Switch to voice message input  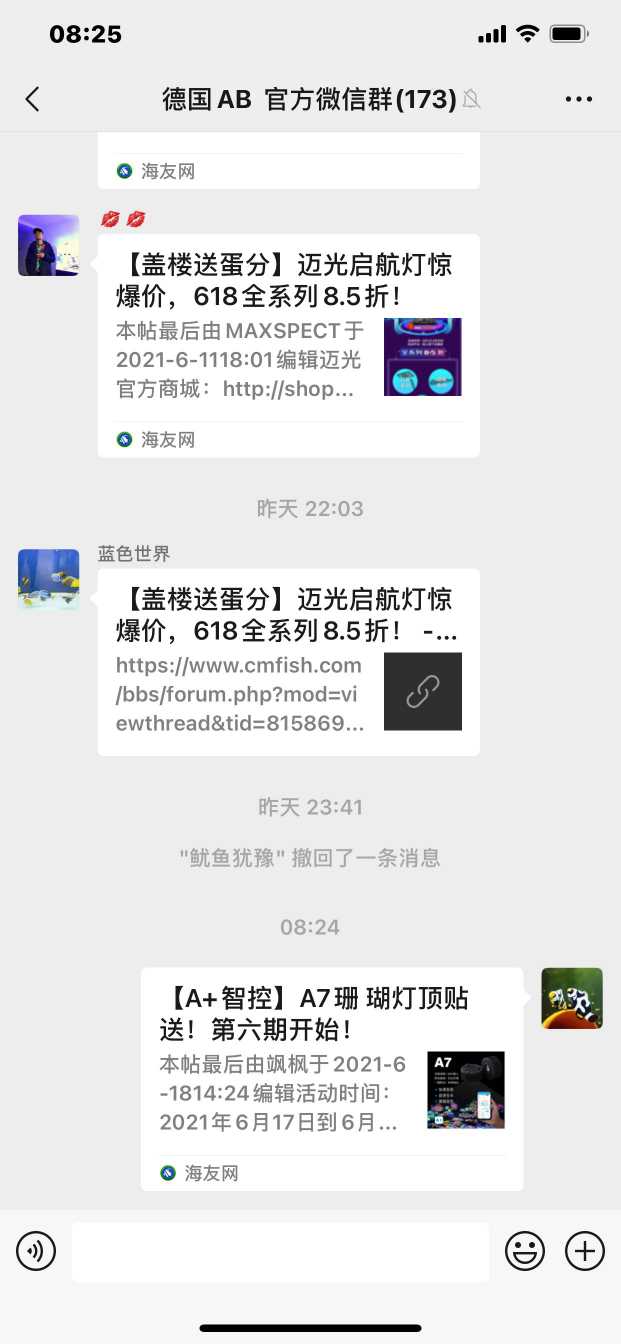point(36,1251)
